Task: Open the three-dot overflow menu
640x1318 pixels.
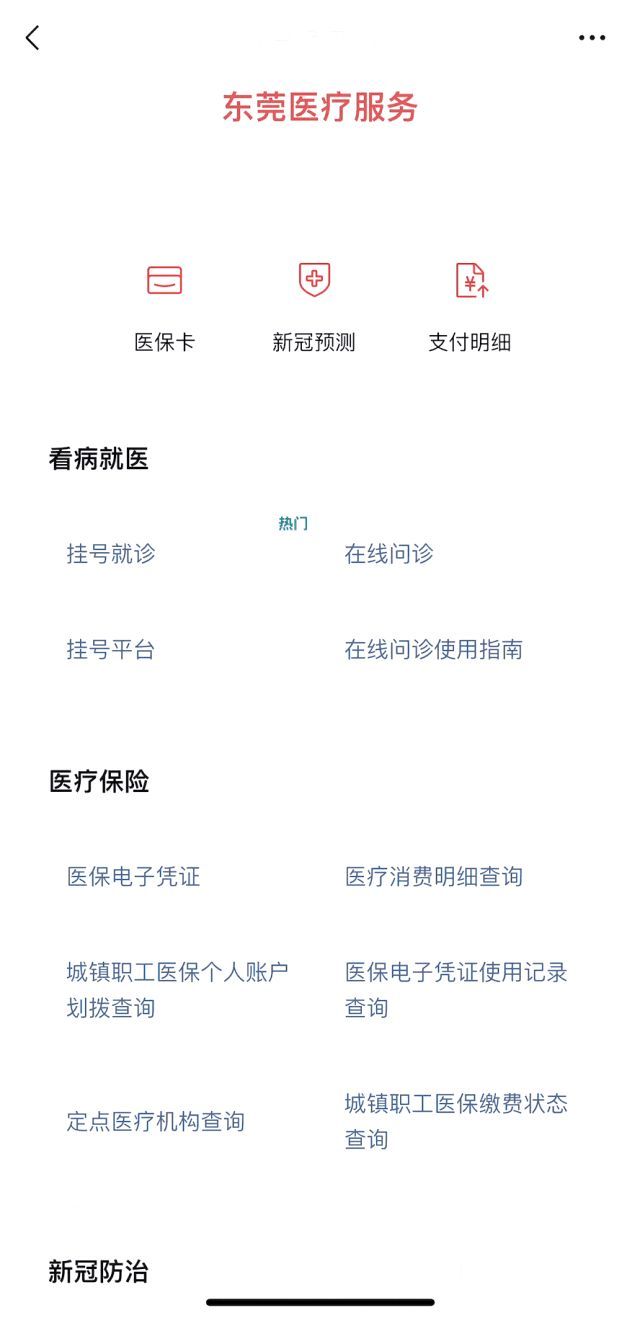Action: pos(592,38)
